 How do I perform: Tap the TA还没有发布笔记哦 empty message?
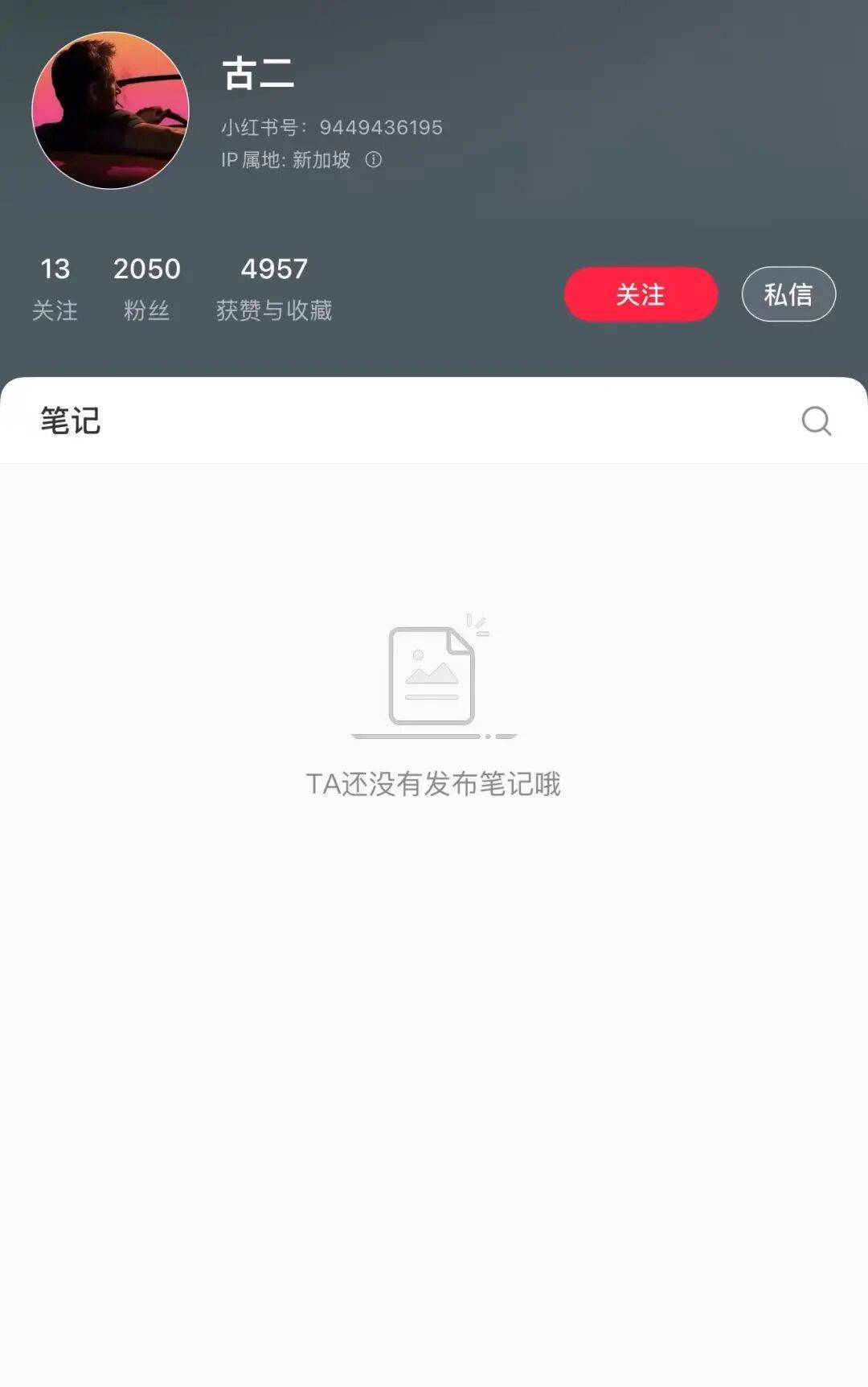[435, 785]
